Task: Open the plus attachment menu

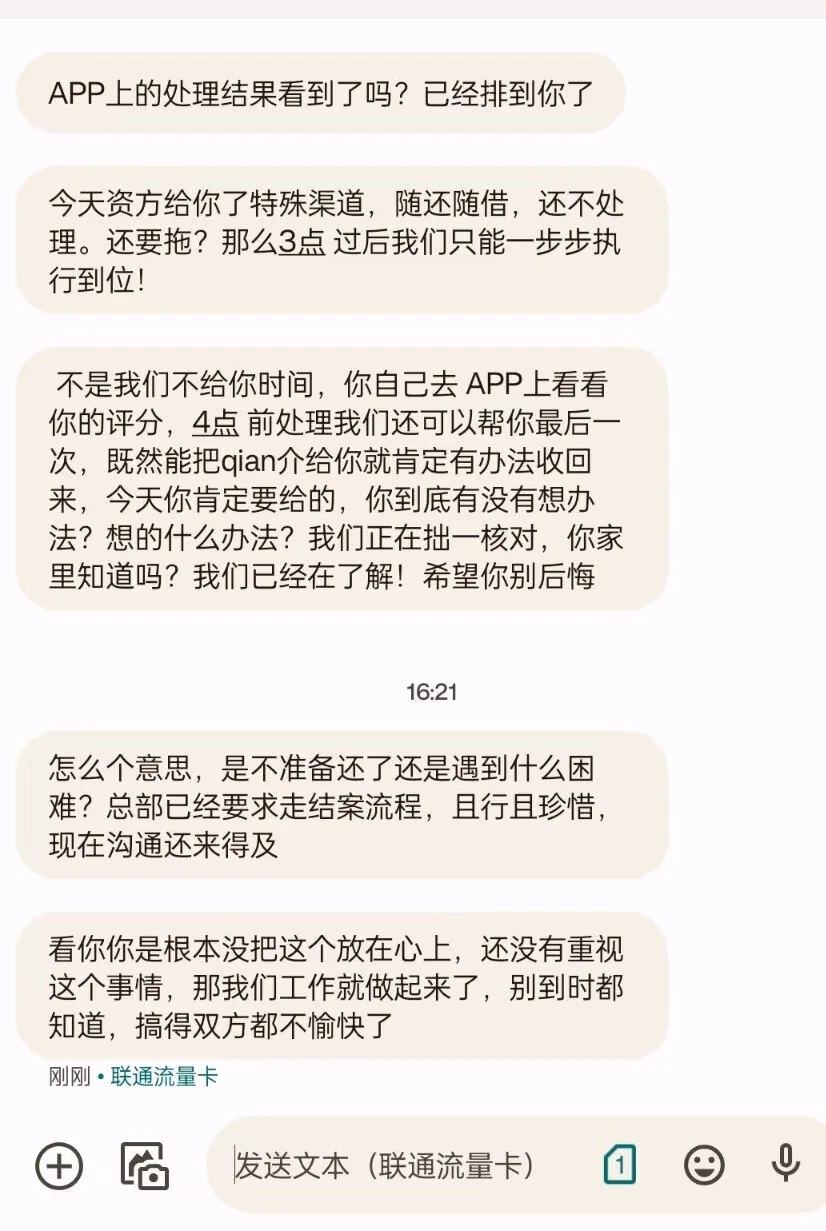Action: tap(59, 1165)
